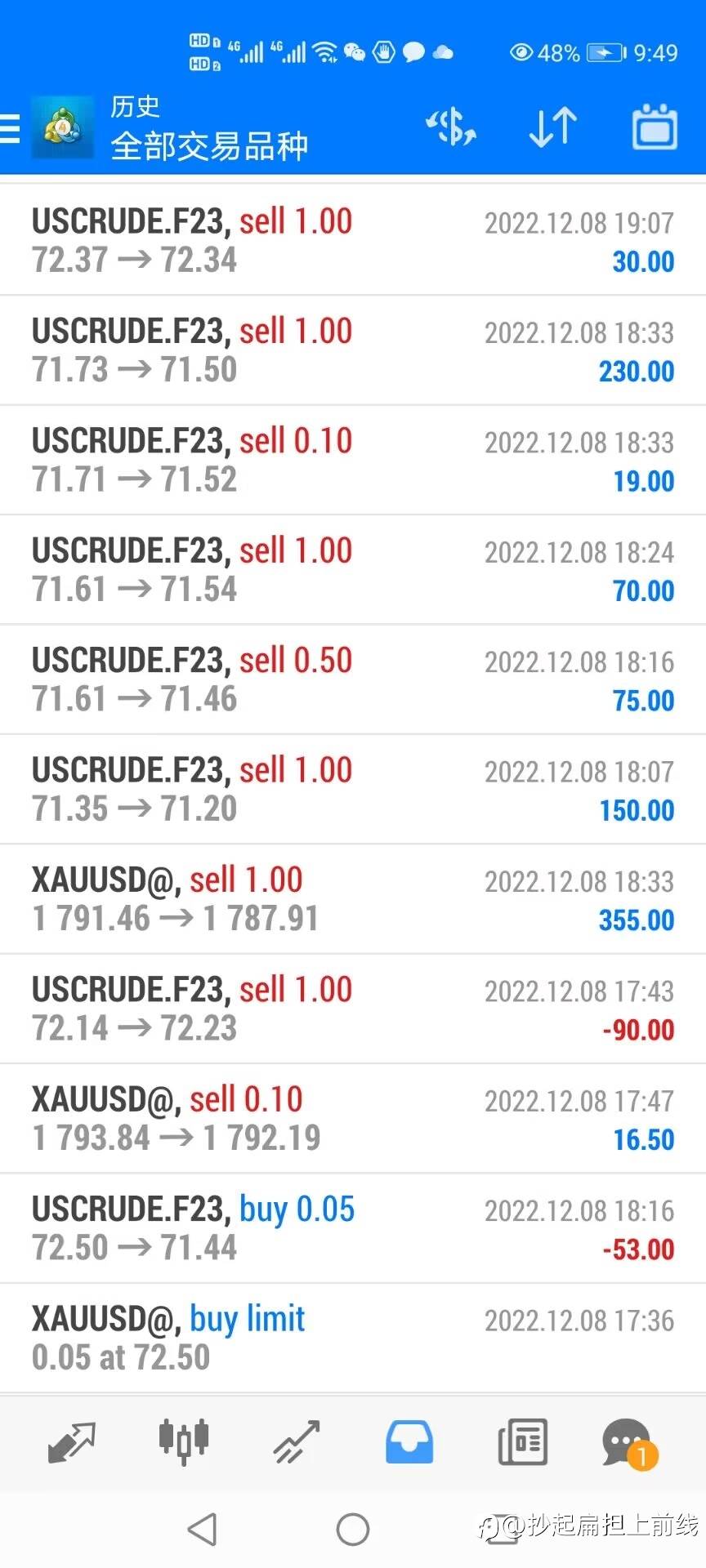Open the XAUUSD@ buy limit order
Image resolution: width=706 pixels, height=1568 pixels.
[353, 1338]
